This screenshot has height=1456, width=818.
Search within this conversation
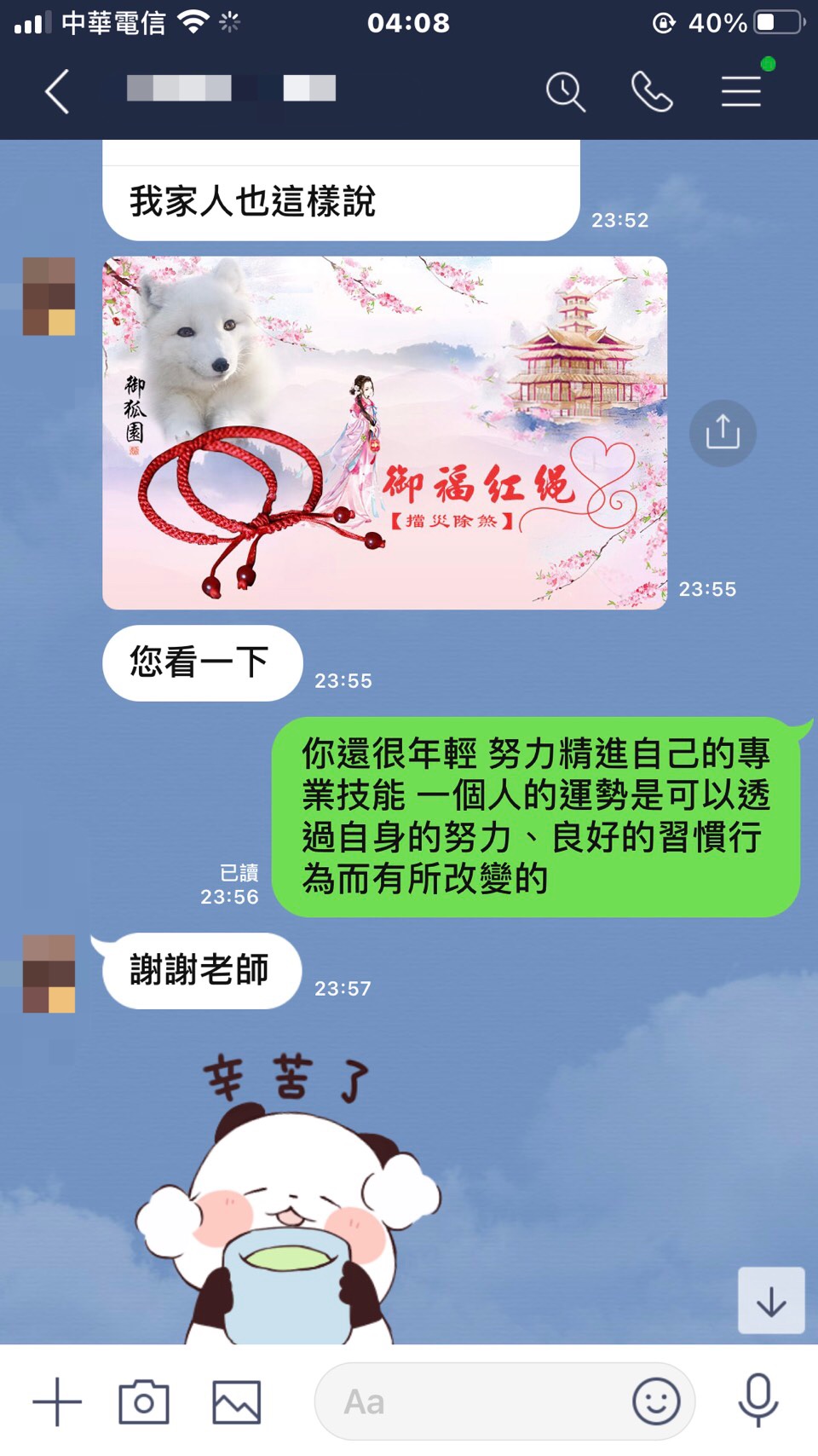point(565,91)
